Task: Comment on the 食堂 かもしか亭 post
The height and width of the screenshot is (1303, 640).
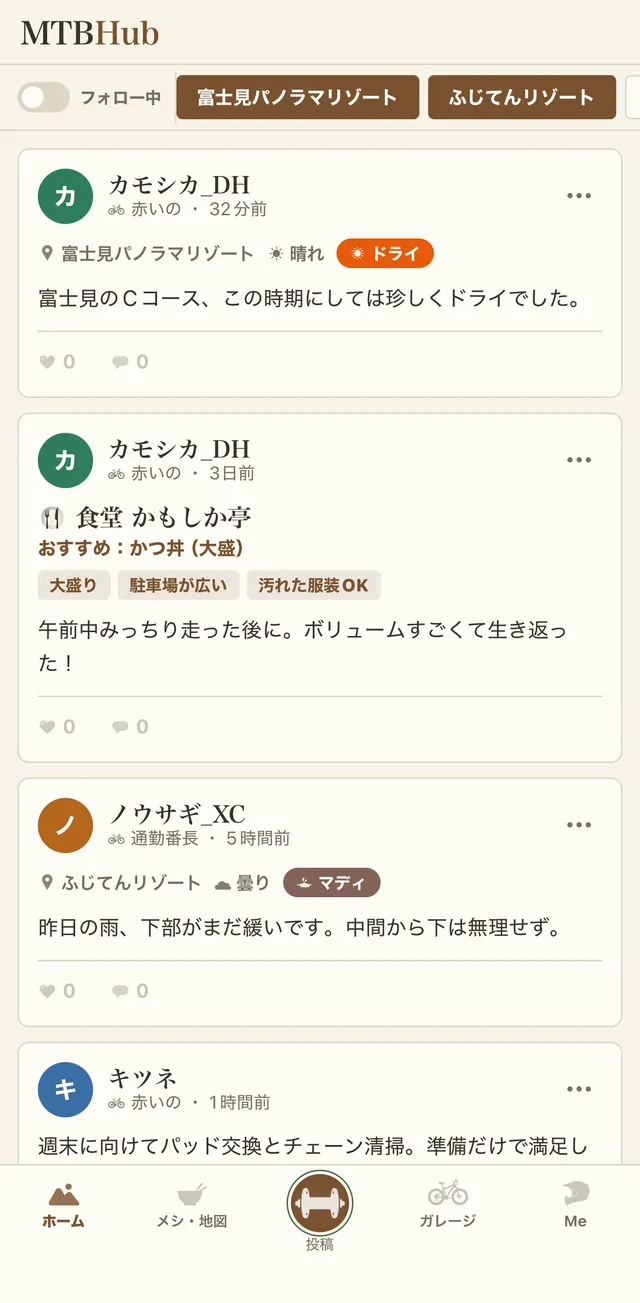Action: [130, 727]
